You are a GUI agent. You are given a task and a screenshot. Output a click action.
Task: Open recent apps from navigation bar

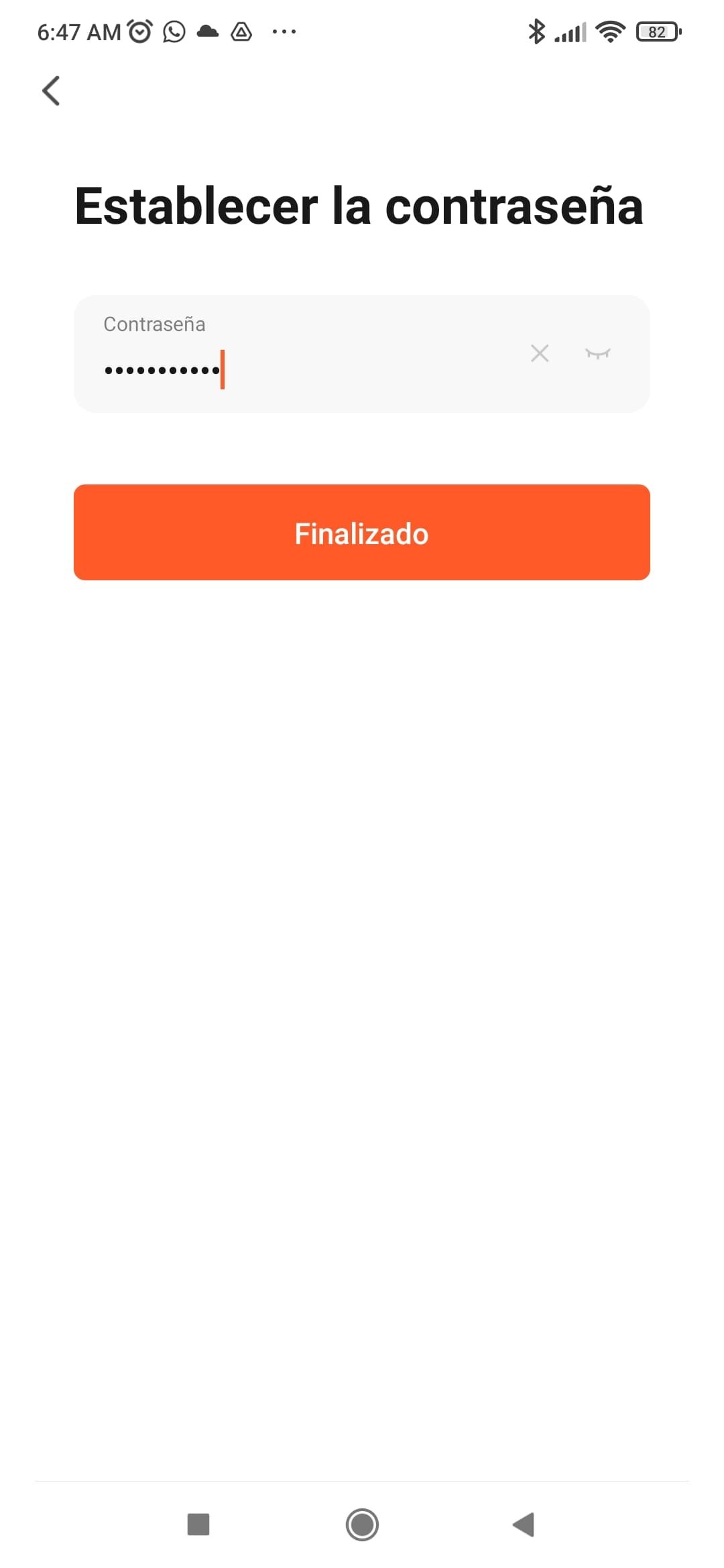pos(198,1524)
